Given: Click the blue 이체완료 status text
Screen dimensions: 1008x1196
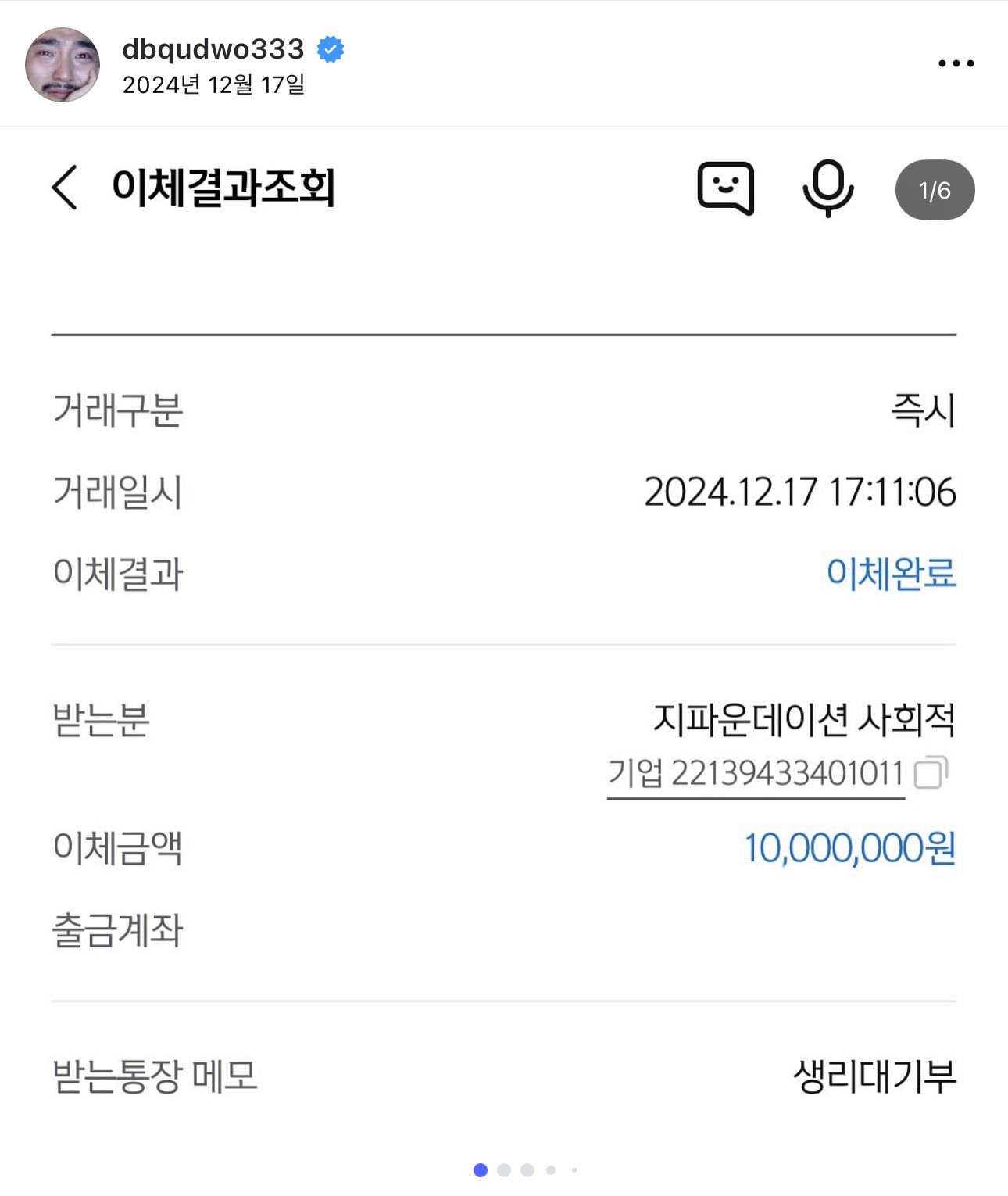Looking at the screenshot, I should (x=891, y=575).
